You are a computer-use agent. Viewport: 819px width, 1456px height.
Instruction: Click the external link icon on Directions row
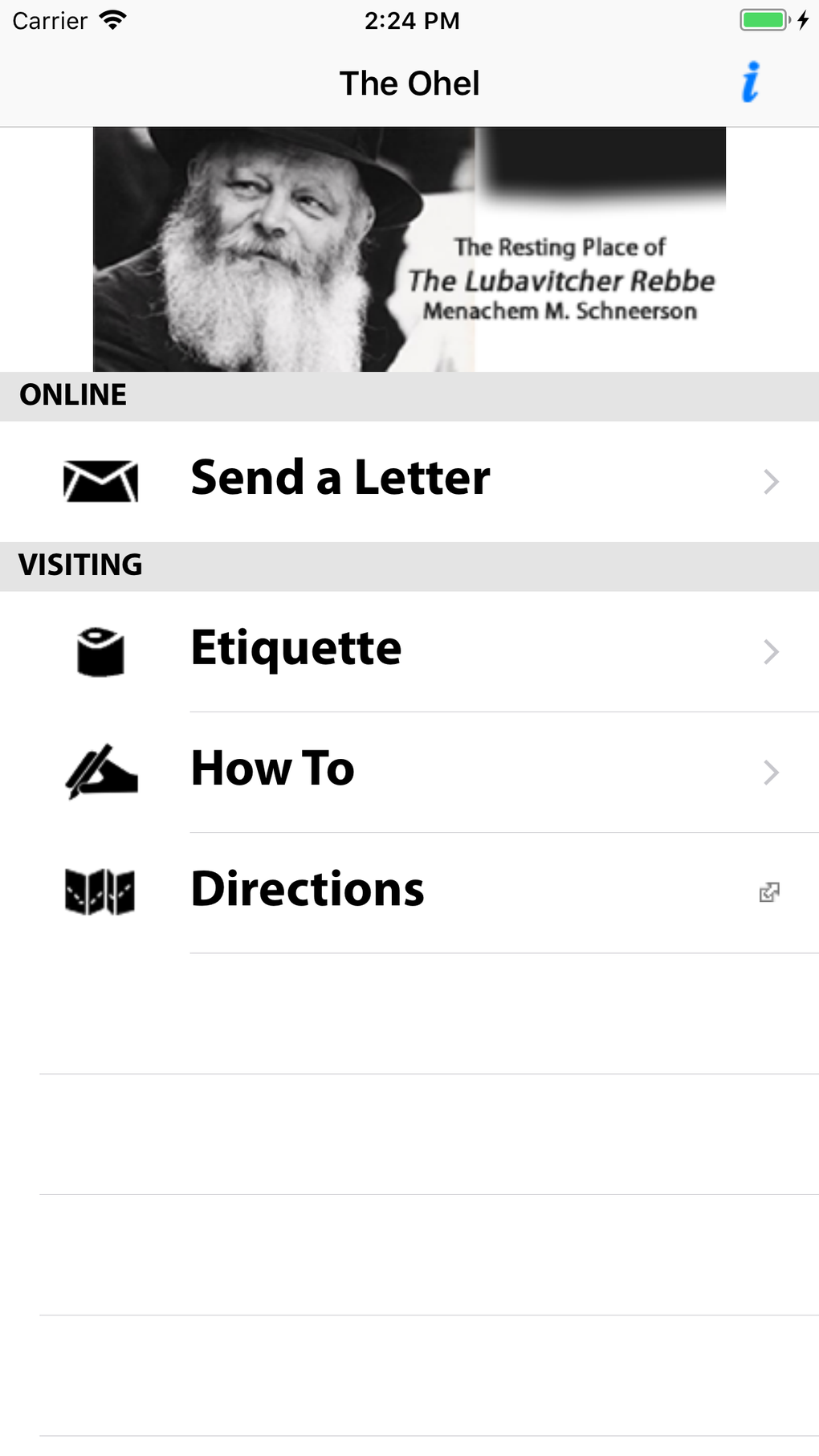(x=770, y=893)
